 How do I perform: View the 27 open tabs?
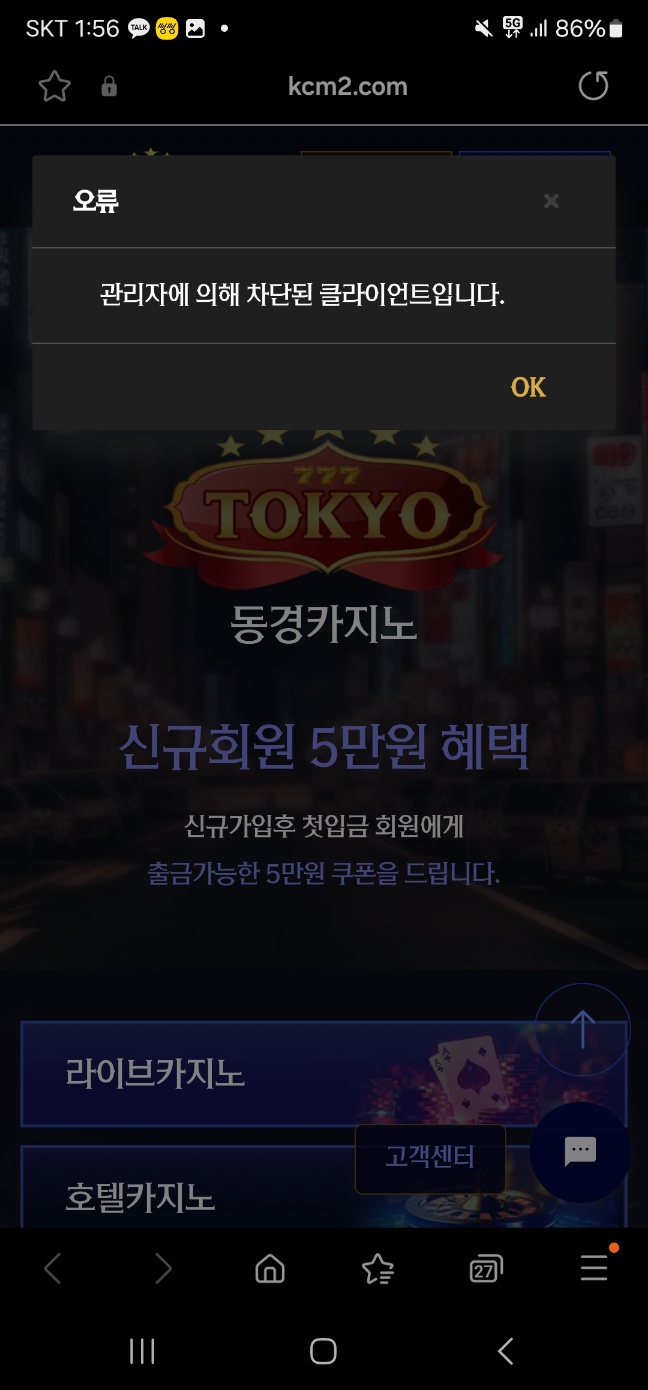pos(485,1269)
